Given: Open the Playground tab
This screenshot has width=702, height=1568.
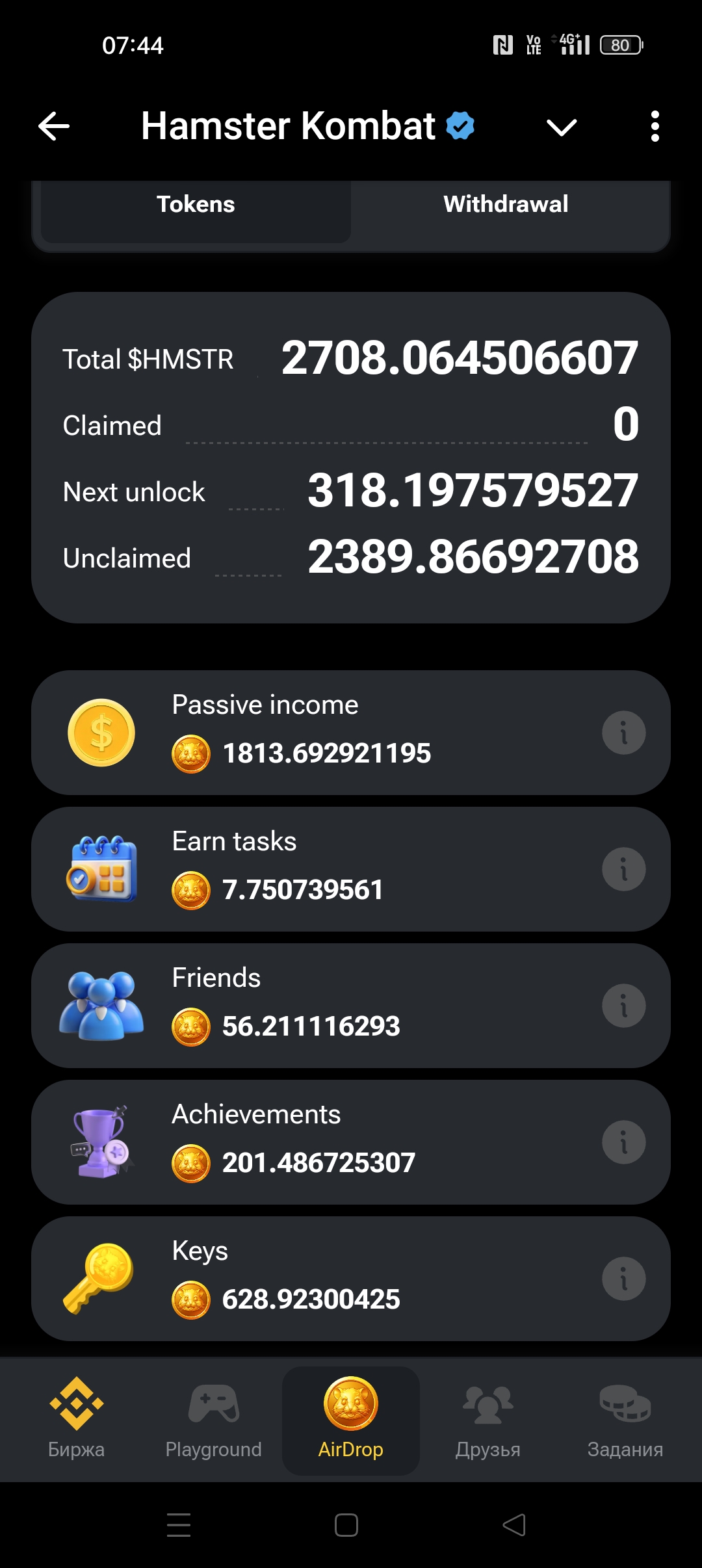Looking at the screenshot, I should (x=213, y=1418).
